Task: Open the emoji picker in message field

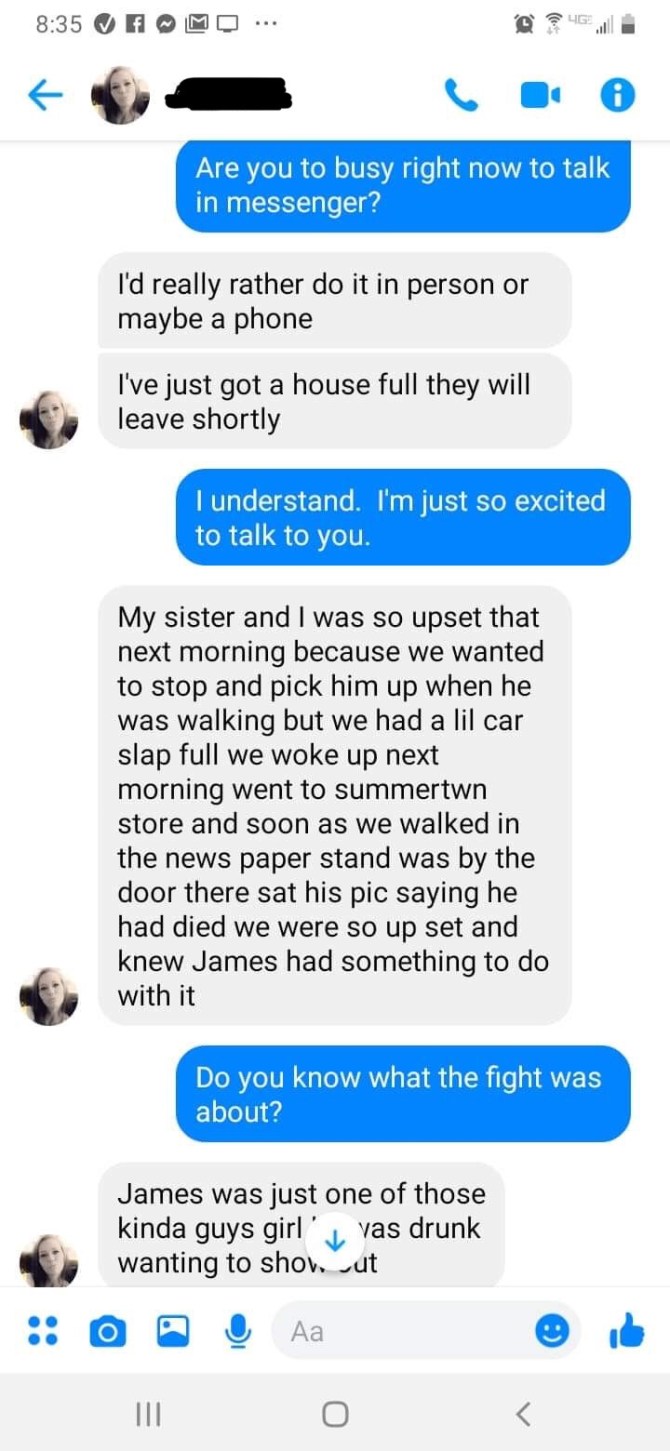Action: point(549,1331)
